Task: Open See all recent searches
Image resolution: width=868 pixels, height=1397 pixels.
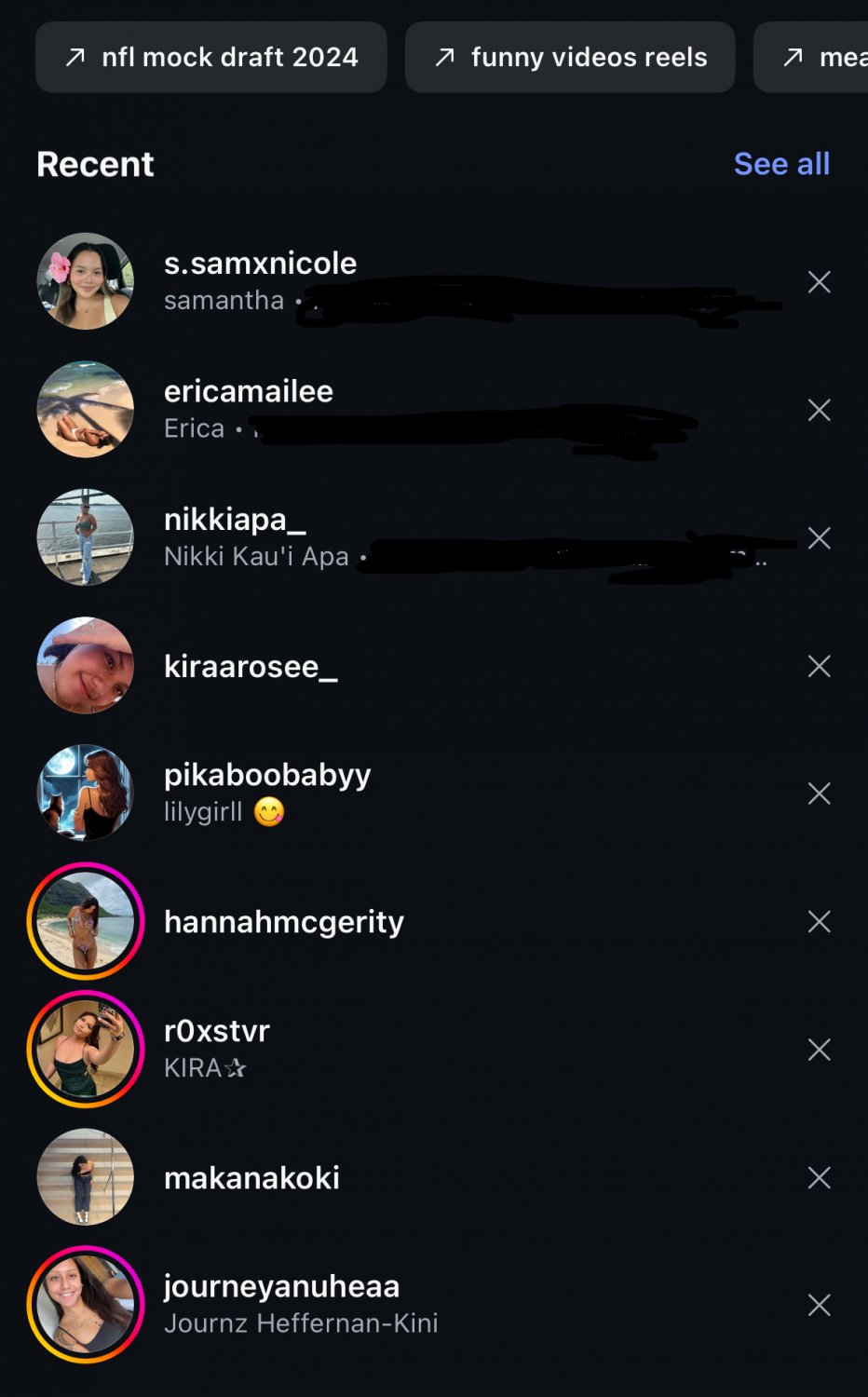Action: (781, 164)
